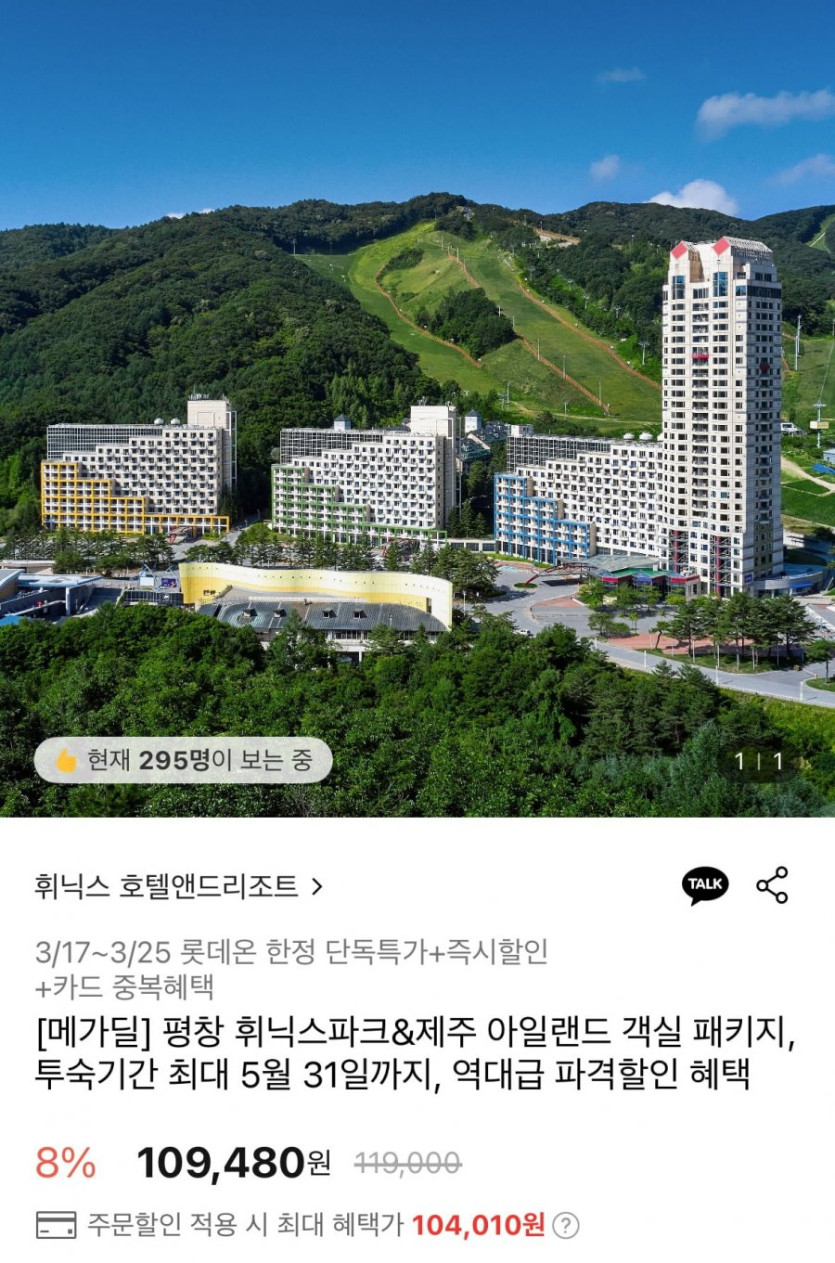Image resolution: width=835 pixels, height=1263 pixels.
Task: Open the 휘닉스 호텔앤드리조트 brand store link
Action: [x=178, y=886]
